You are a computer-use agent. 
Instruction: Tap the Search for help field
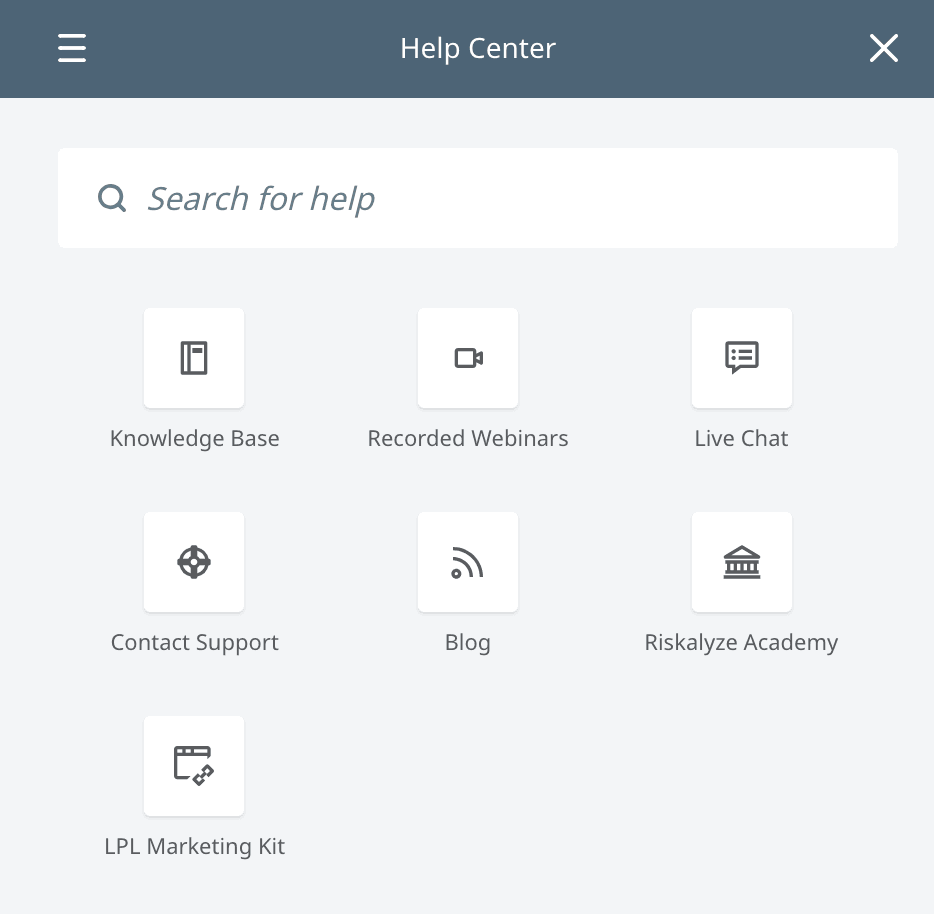click(478, 198)
